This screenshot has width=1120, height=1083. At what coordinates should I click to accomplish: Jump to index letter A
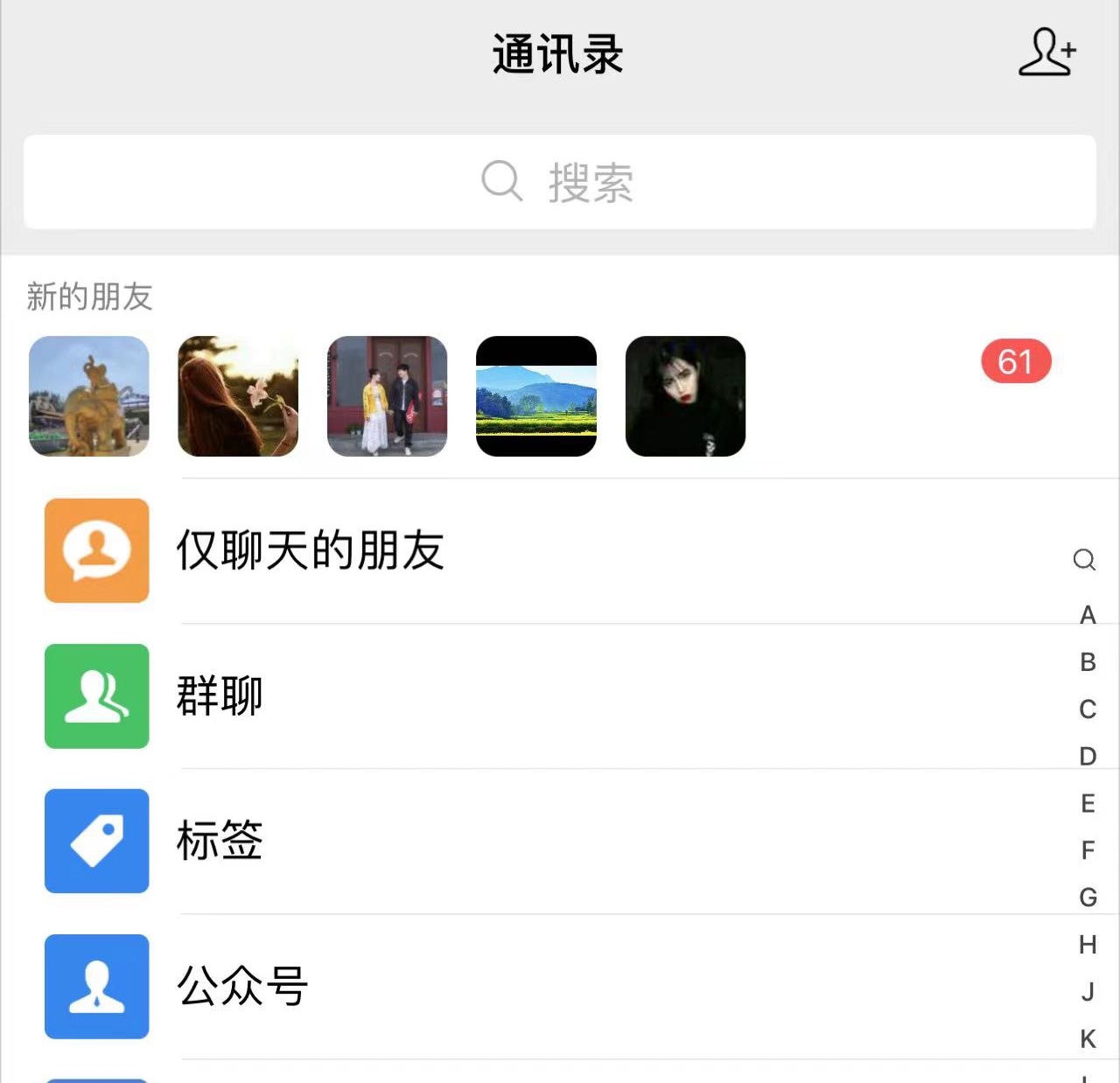pos(1088,615)
